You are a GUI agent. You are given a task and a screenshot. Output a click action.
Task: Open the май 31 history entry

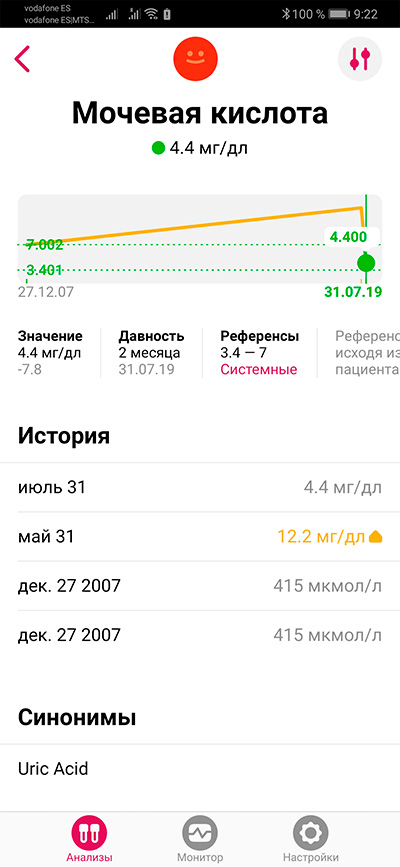tap(200, 536)
